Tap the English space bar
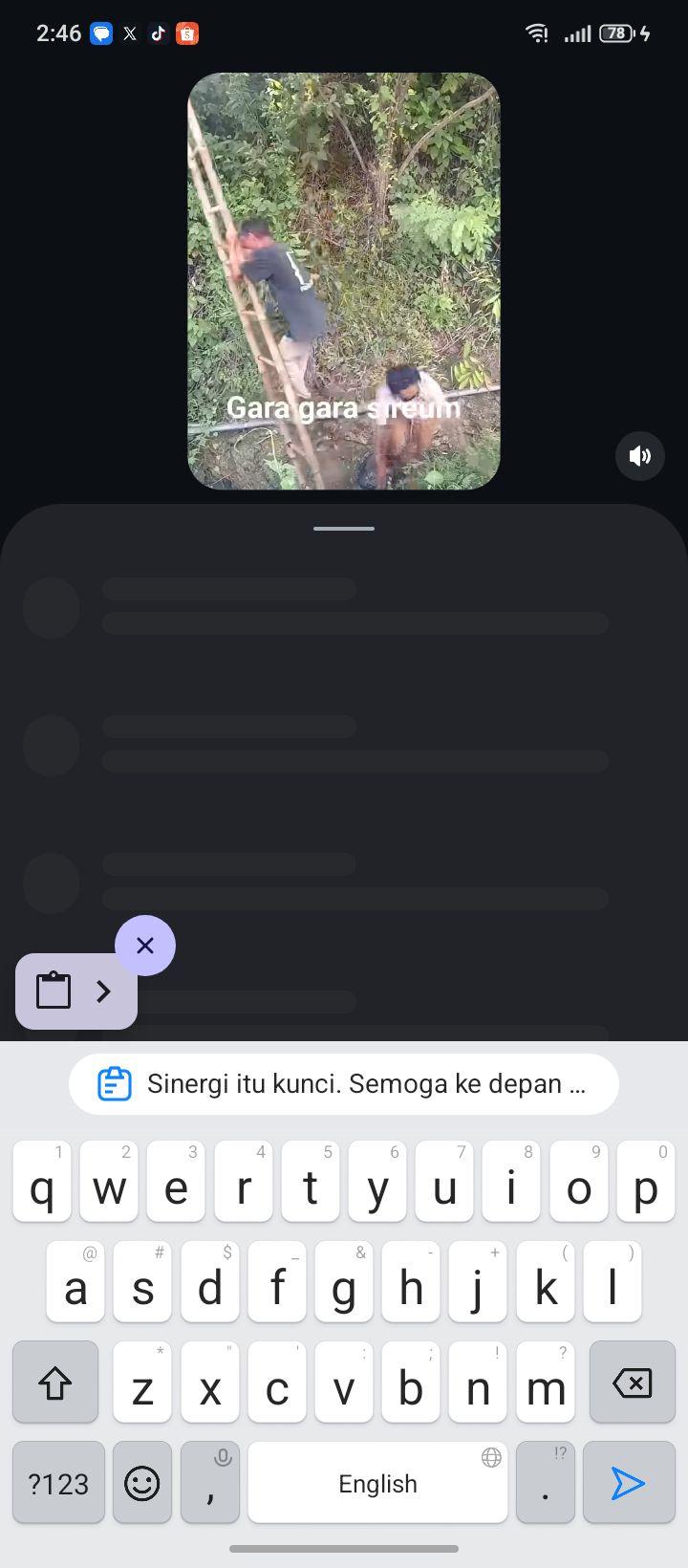The height and width of the screenshot is (1568, 688). (377, 1482)
